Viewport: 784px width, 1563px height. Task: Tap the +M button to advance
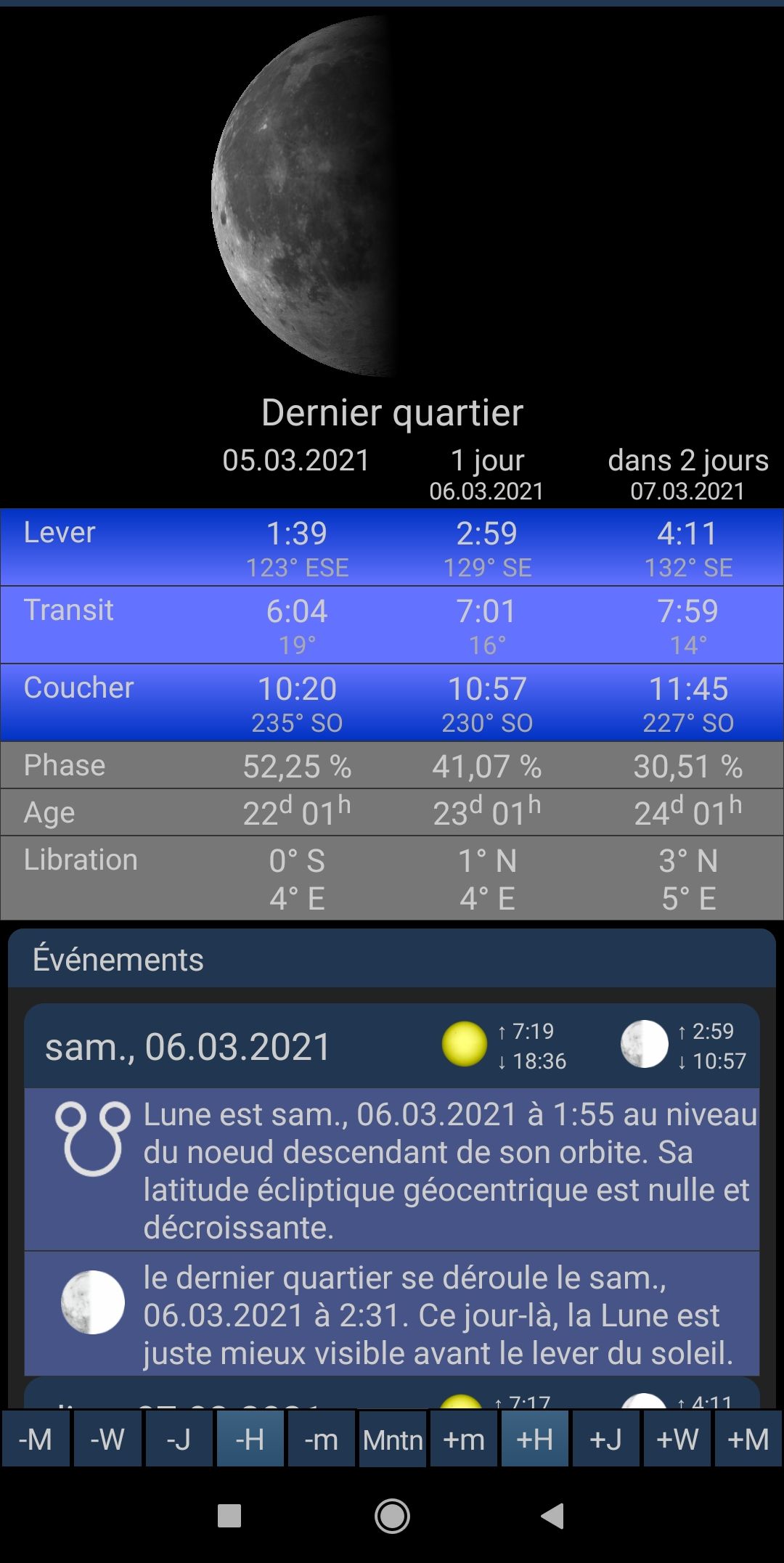tap(748, 1439)
